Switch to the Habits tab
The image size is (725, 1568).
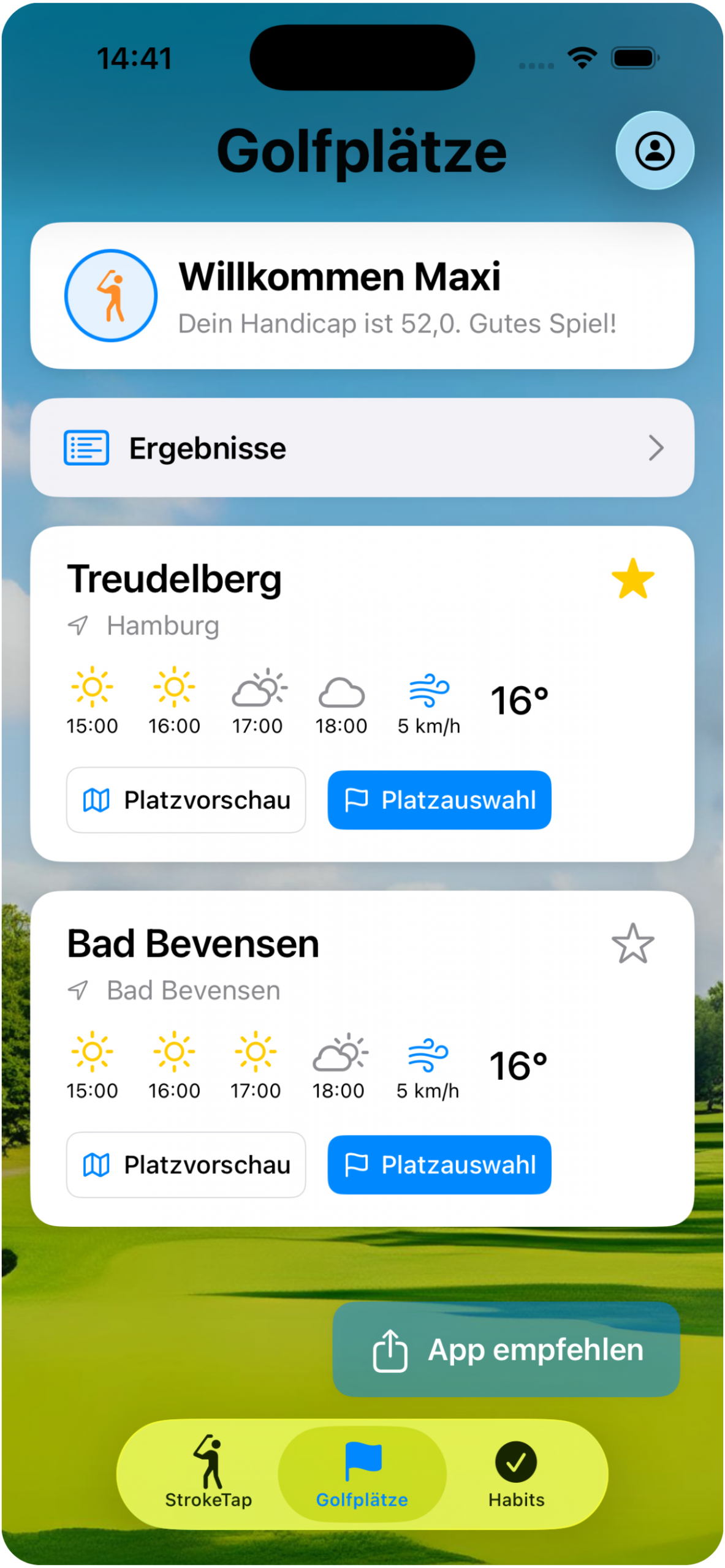coord(516,1472)
